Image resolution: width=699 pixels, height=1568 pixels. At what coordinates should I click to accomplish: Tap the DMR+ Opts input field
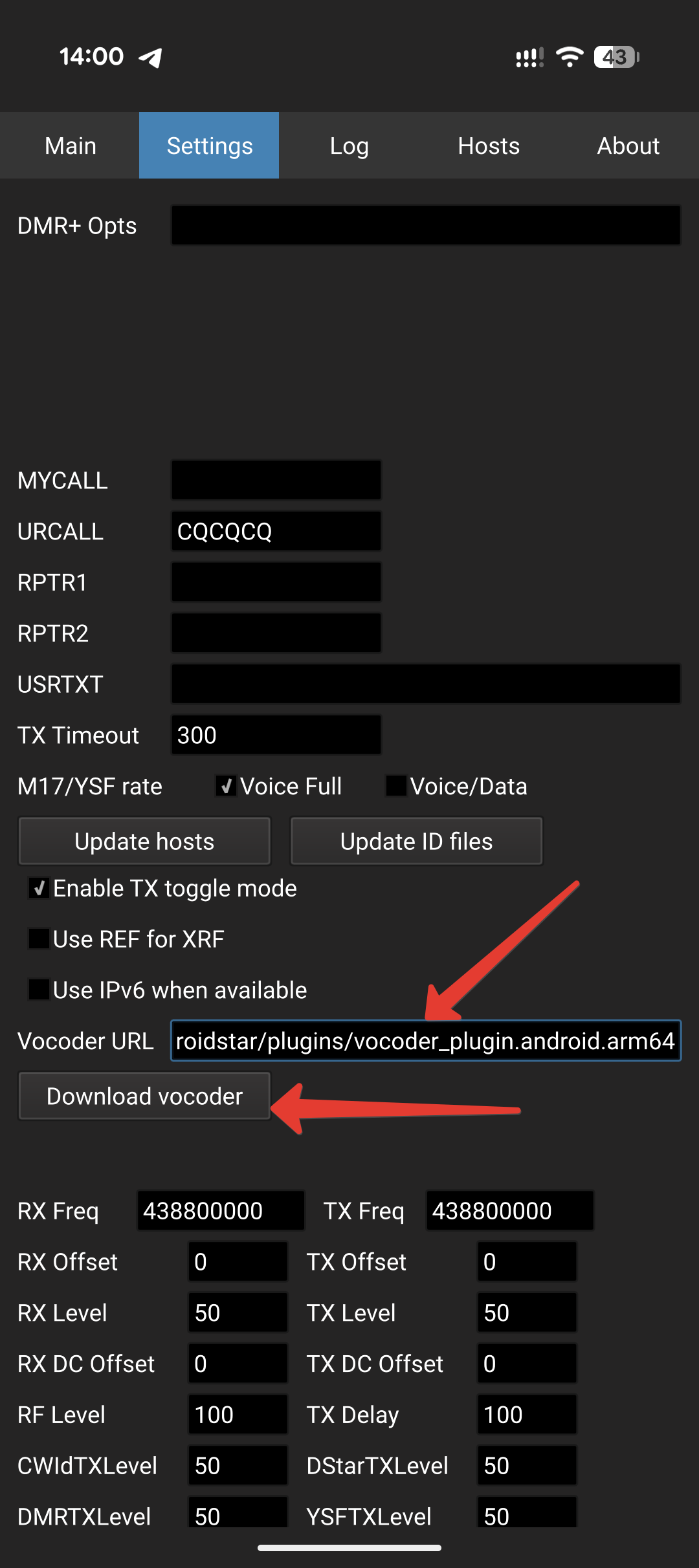point(425,226)
